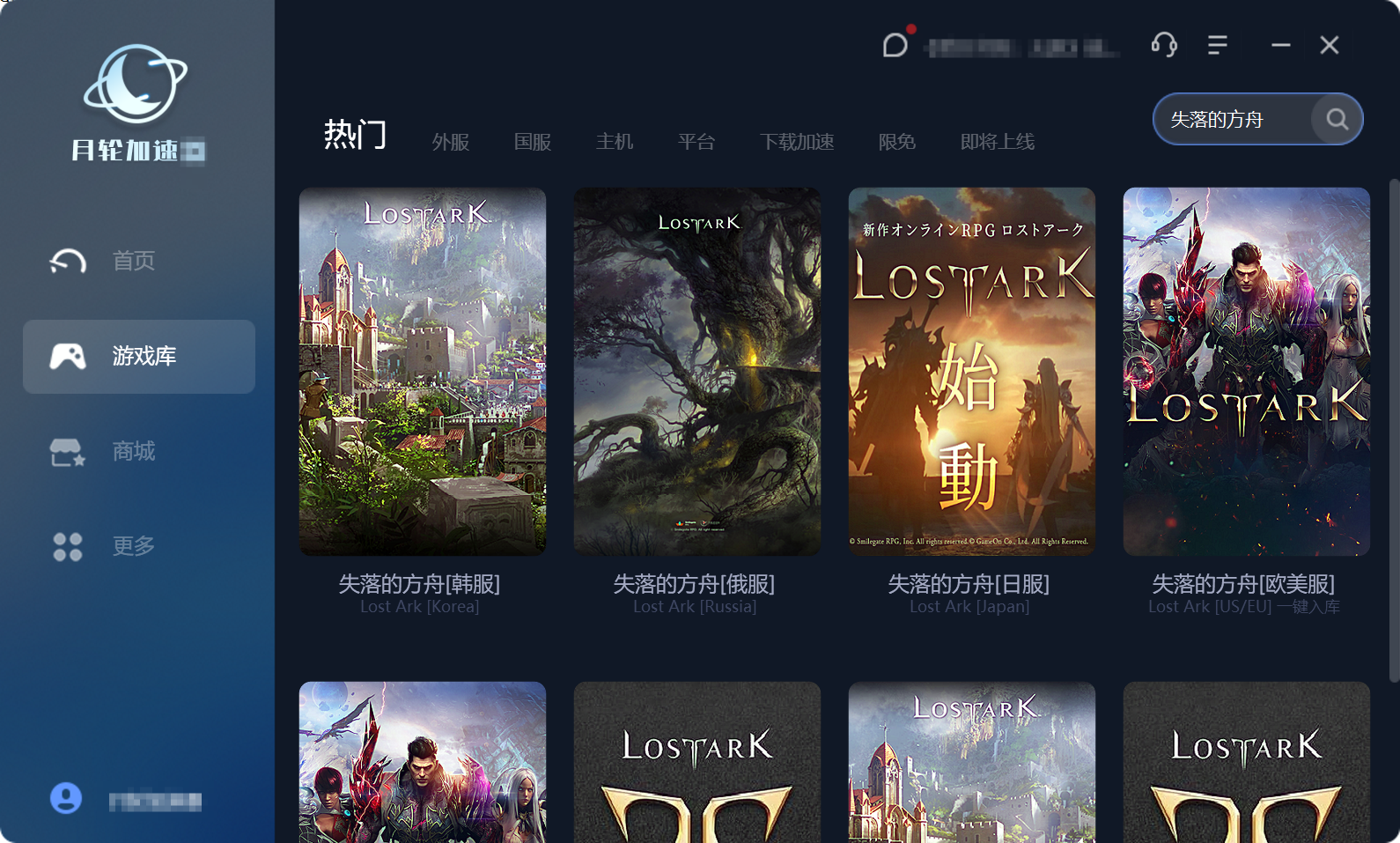Viewport: 1400px width, 843px height.
Task: Minimize the window
Action: coord(1280,44)
